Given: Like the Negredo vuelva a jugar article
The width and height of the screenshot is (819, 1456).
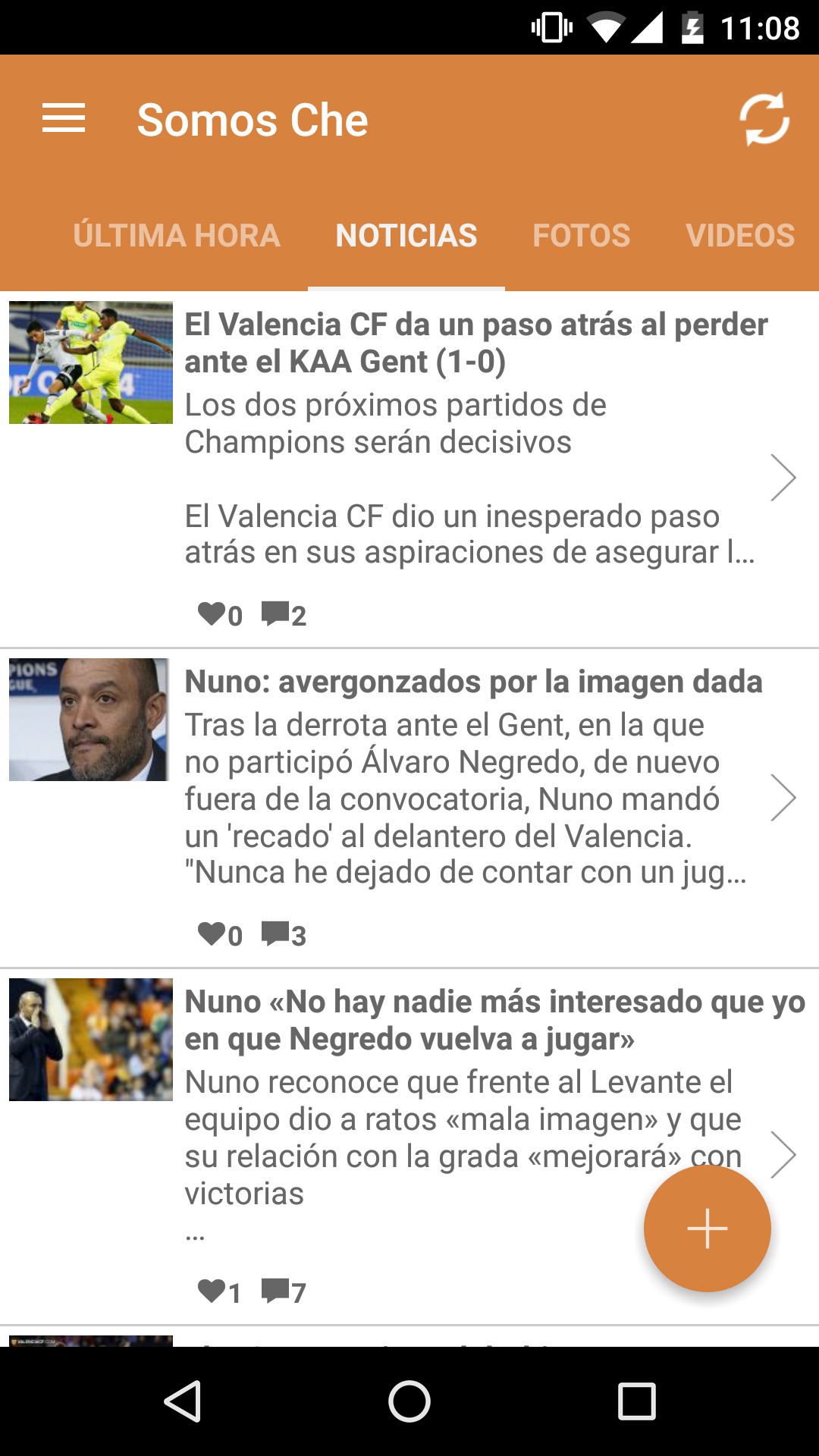Looking at the screenshot, I should point(212,1291).
